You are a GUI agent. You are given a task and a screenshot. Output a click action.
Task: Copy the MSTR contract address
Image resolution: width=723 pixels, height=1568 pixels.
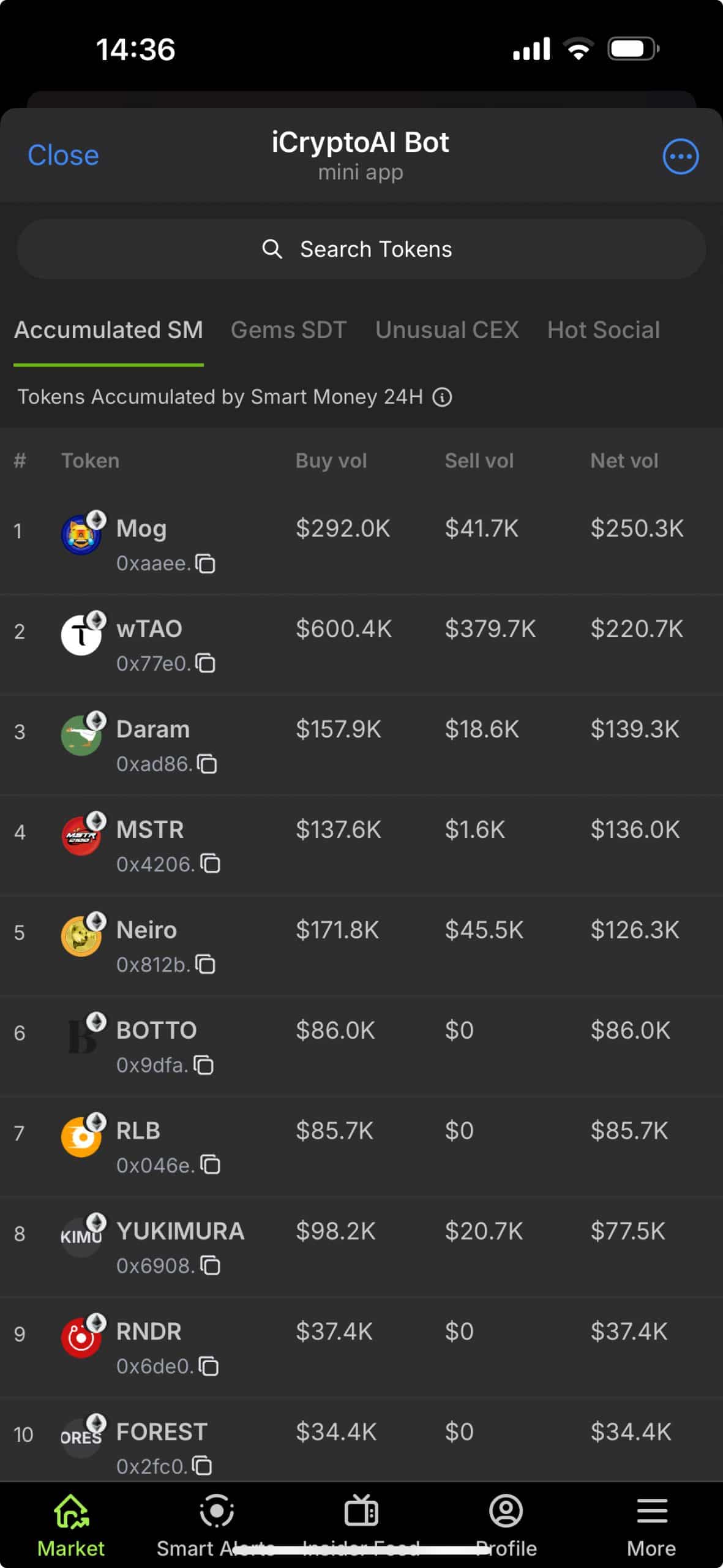pos(211,864)
